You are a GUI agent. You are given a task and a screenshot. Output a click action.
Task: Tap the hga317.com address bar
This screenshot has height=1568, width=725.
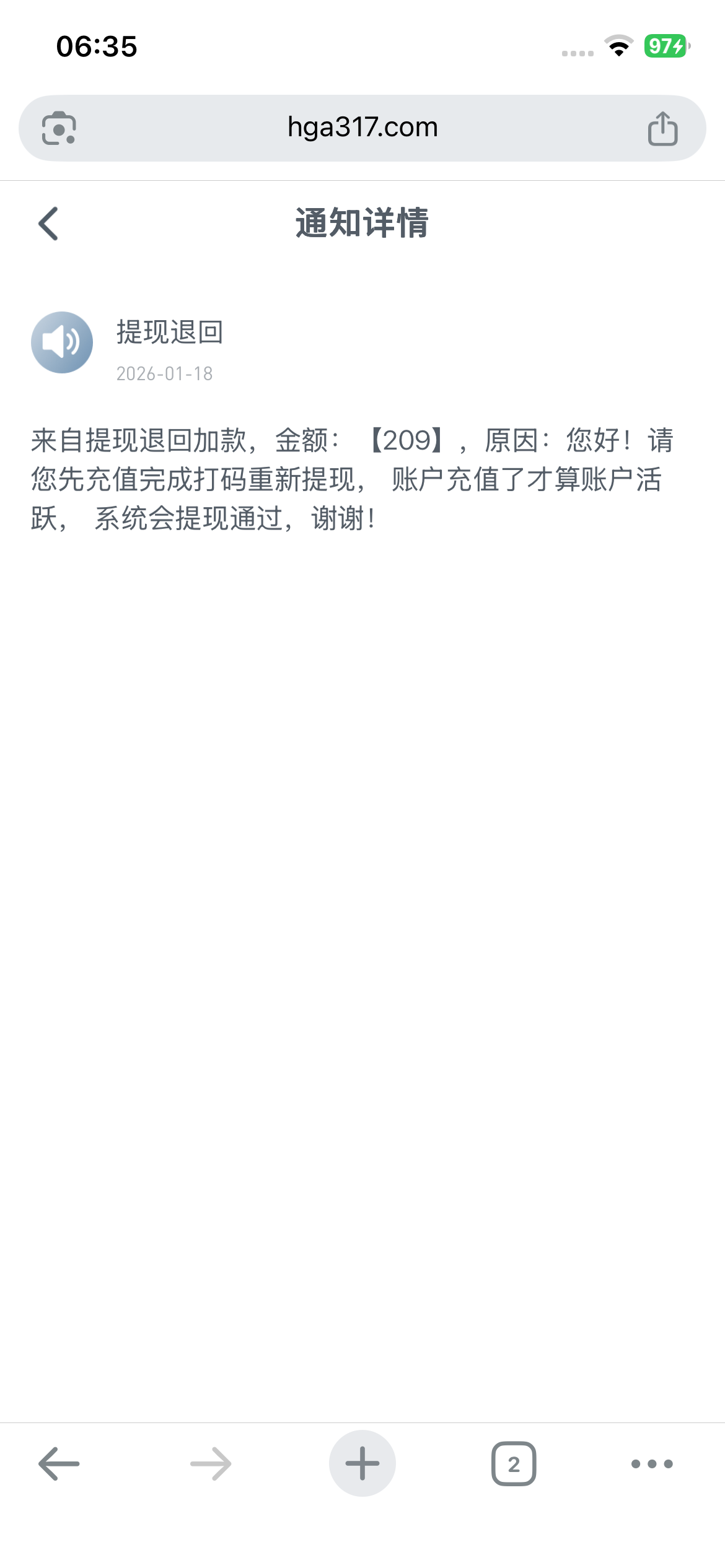[x=362, y=128]
